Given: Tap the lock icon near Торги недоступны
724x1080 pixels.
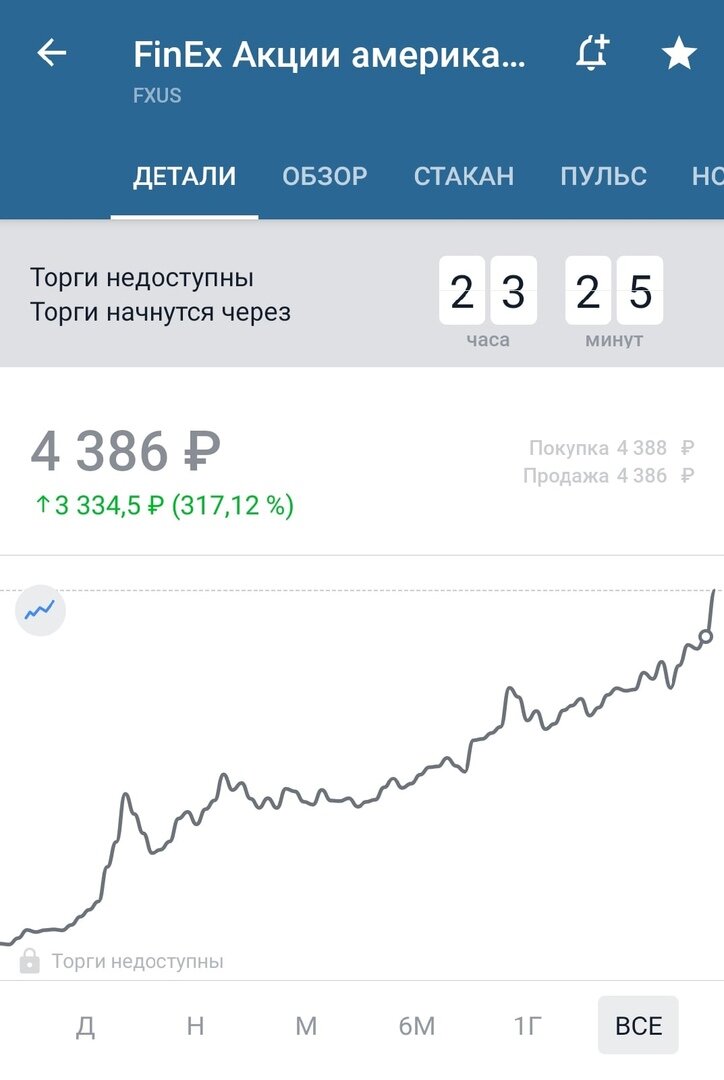Looking at the screenshot, I should (x=30, y=962).
